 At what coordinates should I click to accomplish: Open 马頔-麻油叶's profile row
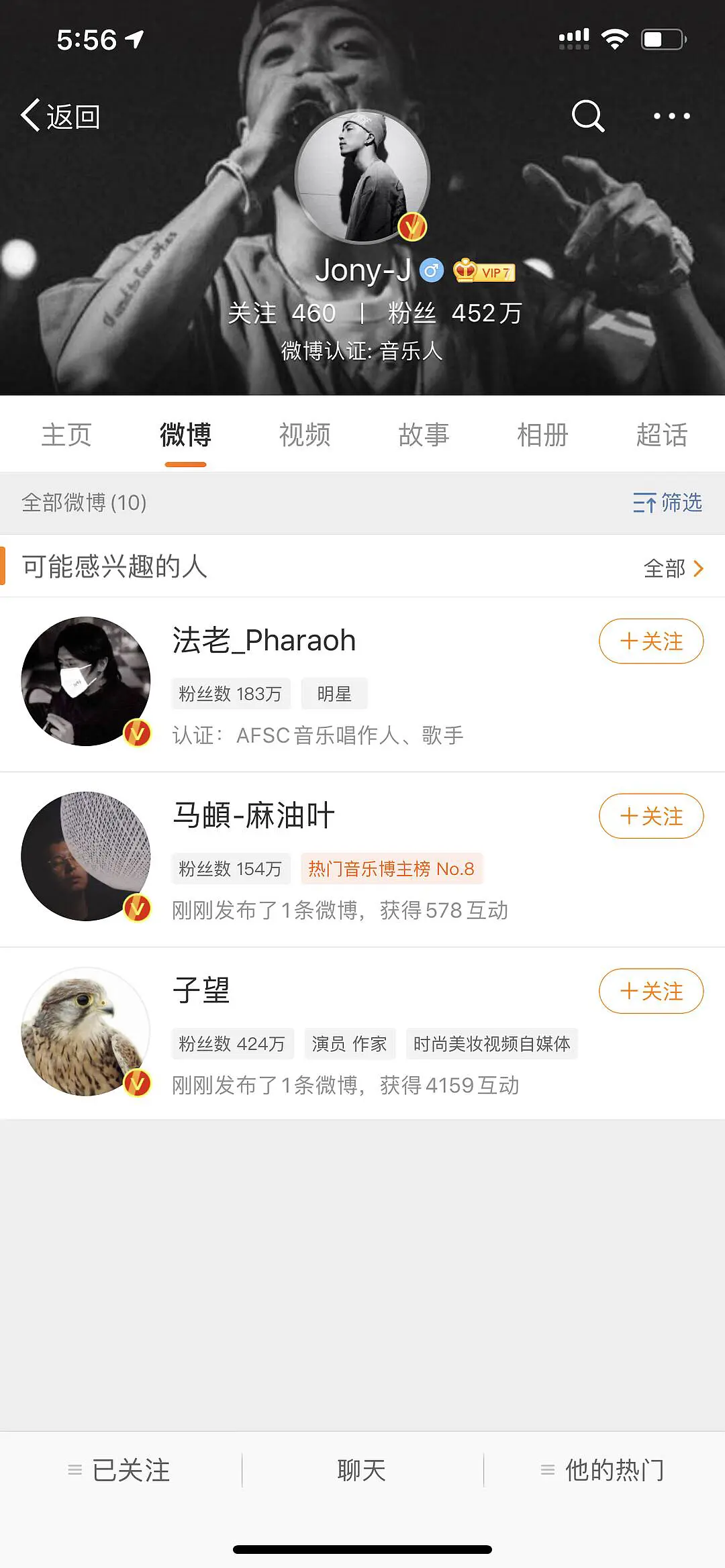pos(362,859)
